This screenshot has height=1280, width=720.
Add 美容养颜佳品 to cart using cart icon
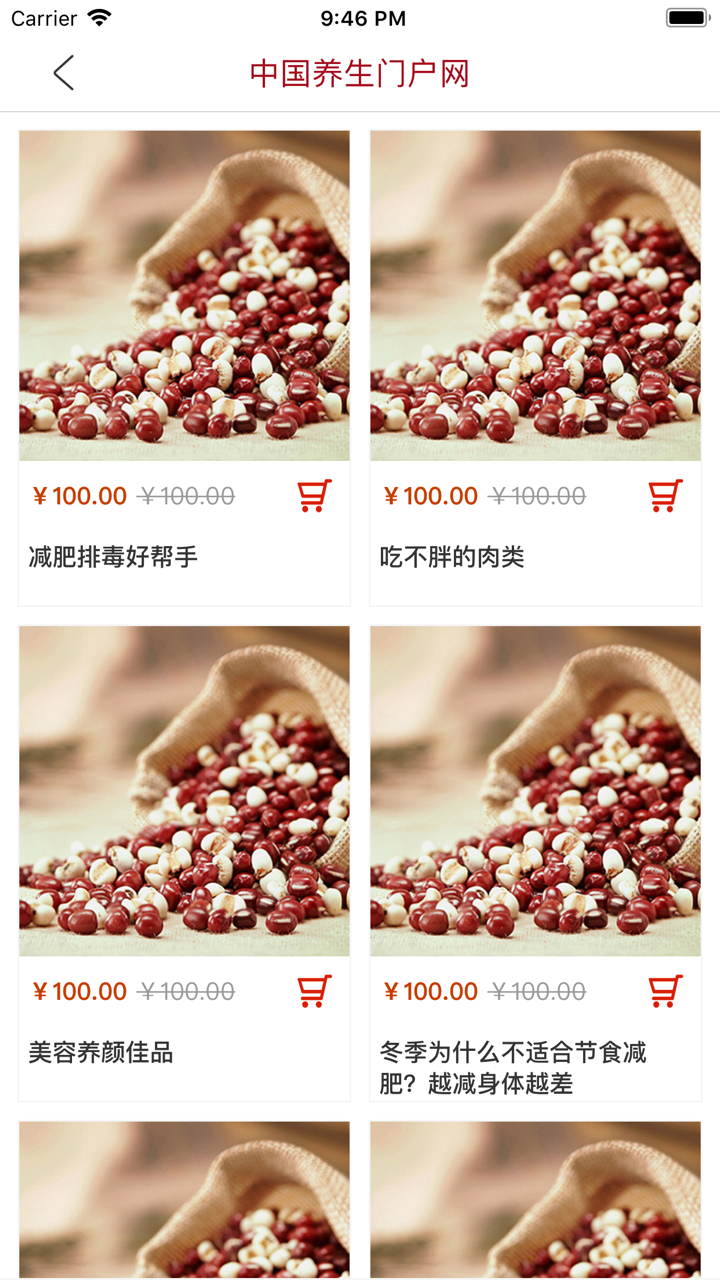[x=312, y=991]
